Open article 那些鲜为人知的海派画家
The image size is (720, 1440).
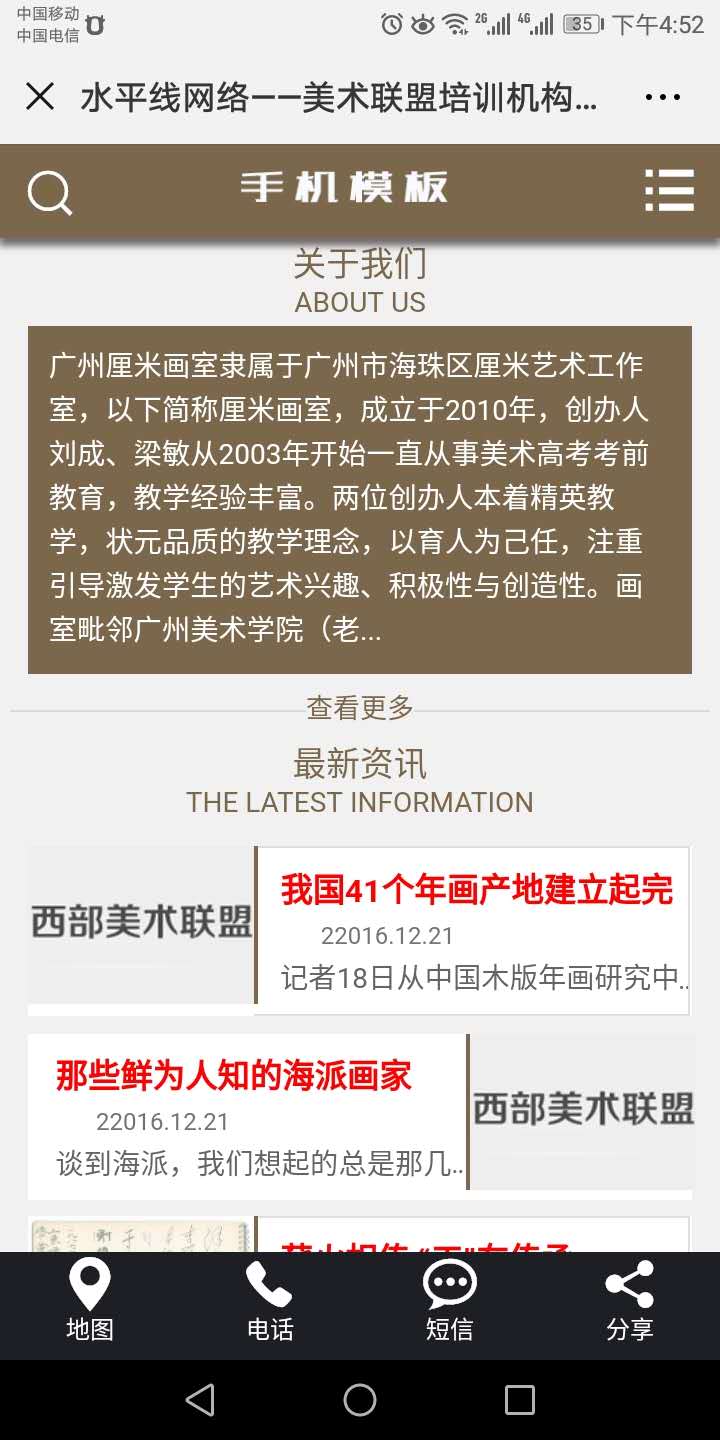(234, 1076)
